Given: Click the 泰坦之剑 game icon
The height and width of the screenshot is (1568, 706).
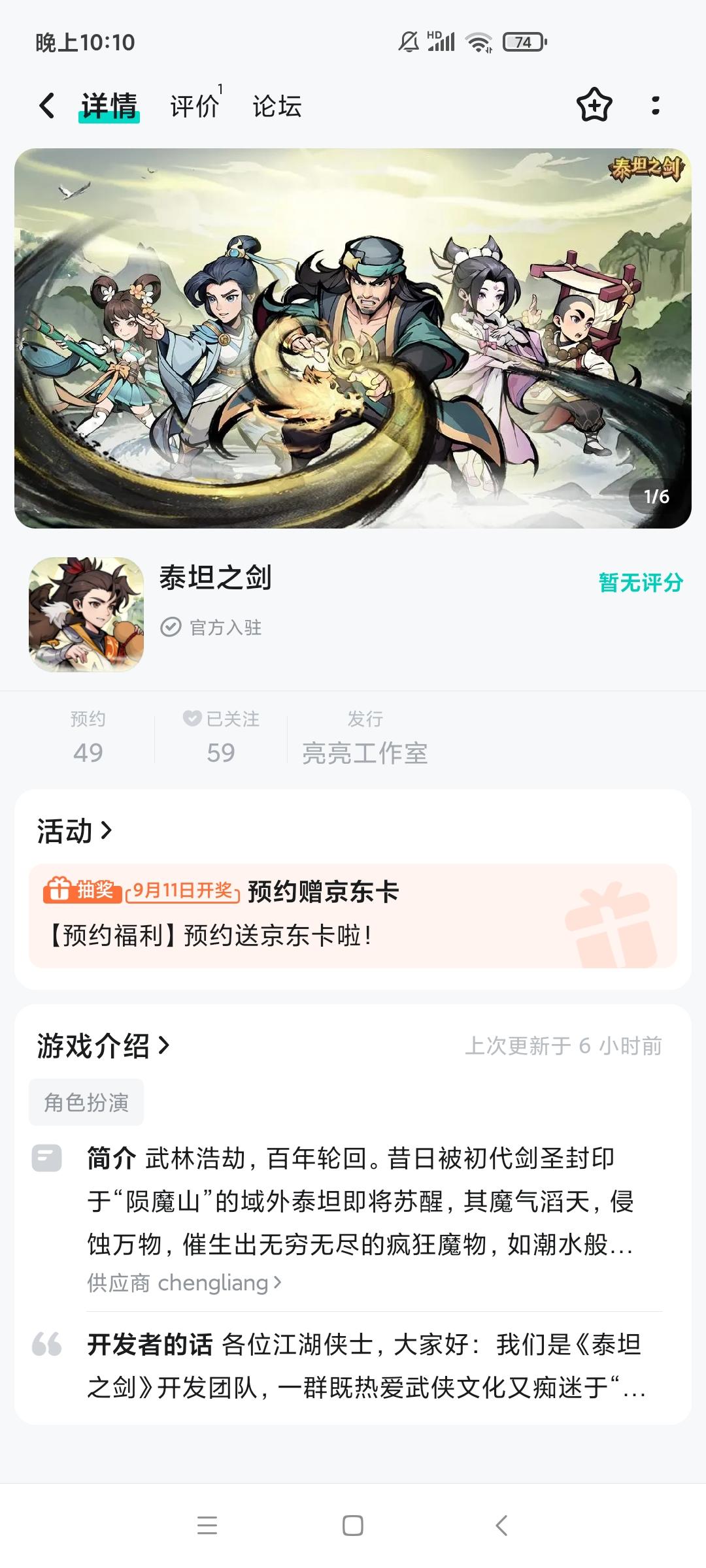Looking at the screenshot, I should click(86, 613).
